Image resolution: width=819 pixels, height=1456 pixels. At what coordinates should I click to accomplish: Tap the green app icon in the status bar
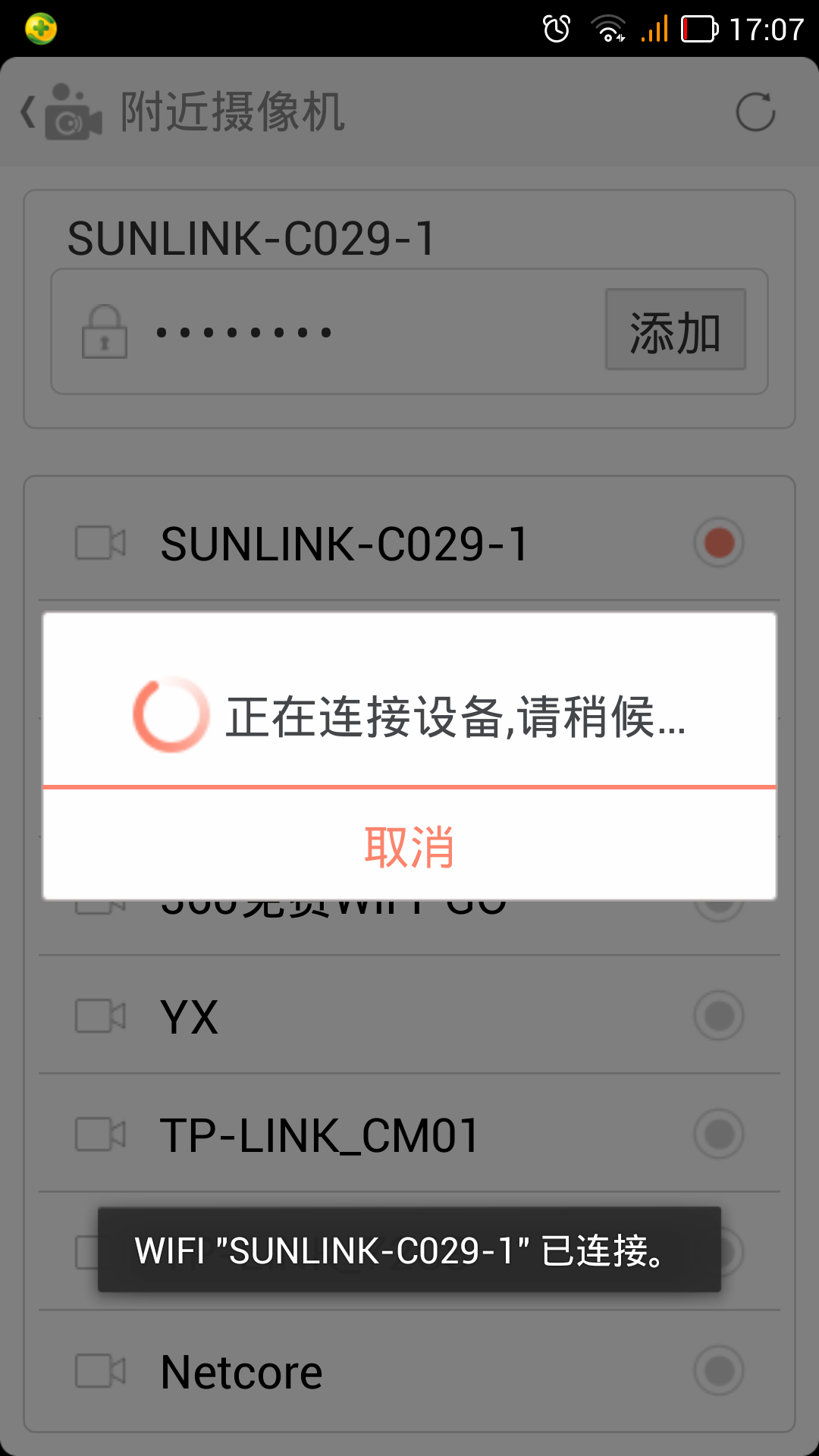[42, 29]
